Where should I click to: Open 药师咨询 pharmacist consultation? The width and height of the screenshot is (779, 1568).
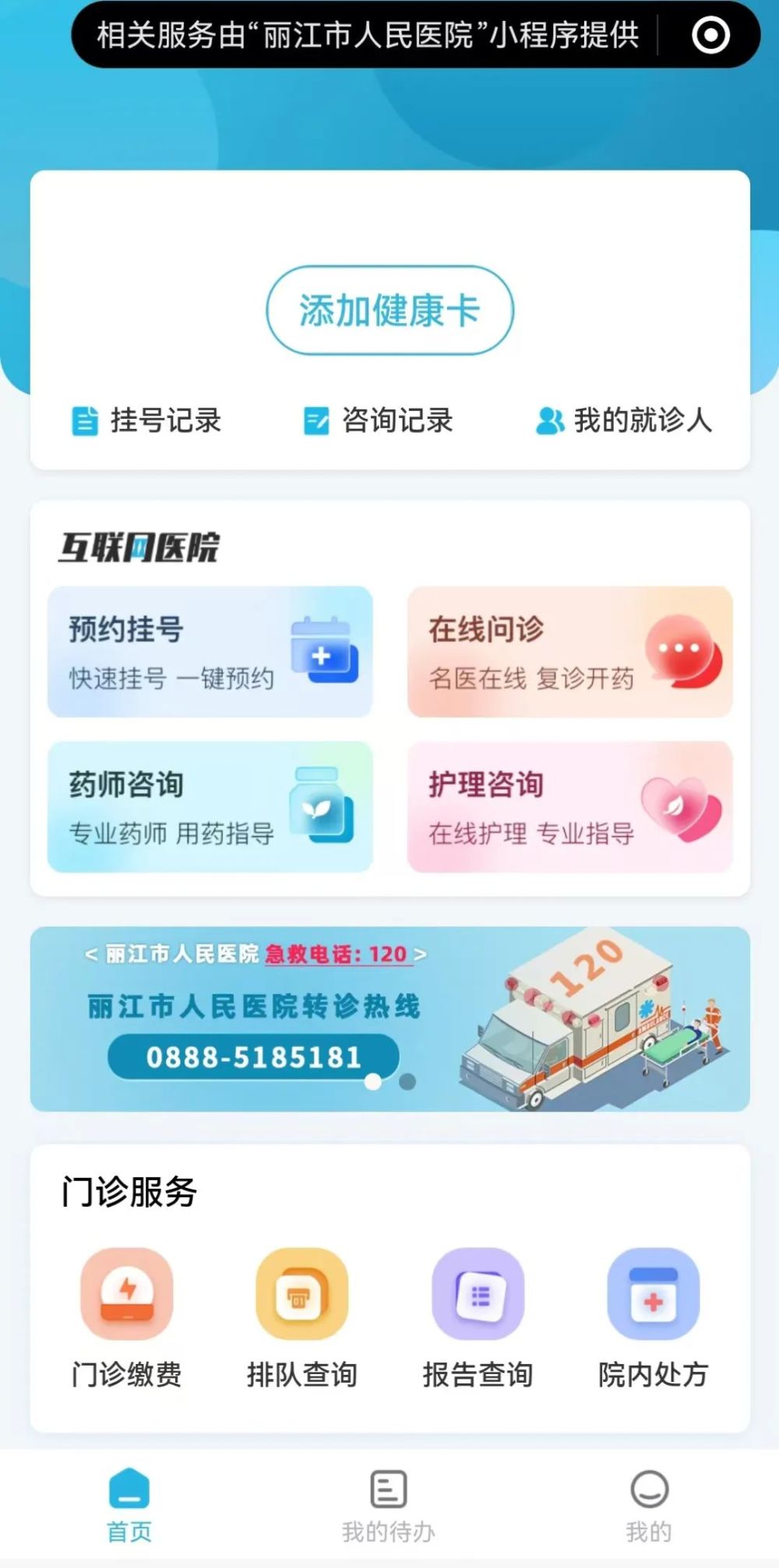[x=210, y=807]
